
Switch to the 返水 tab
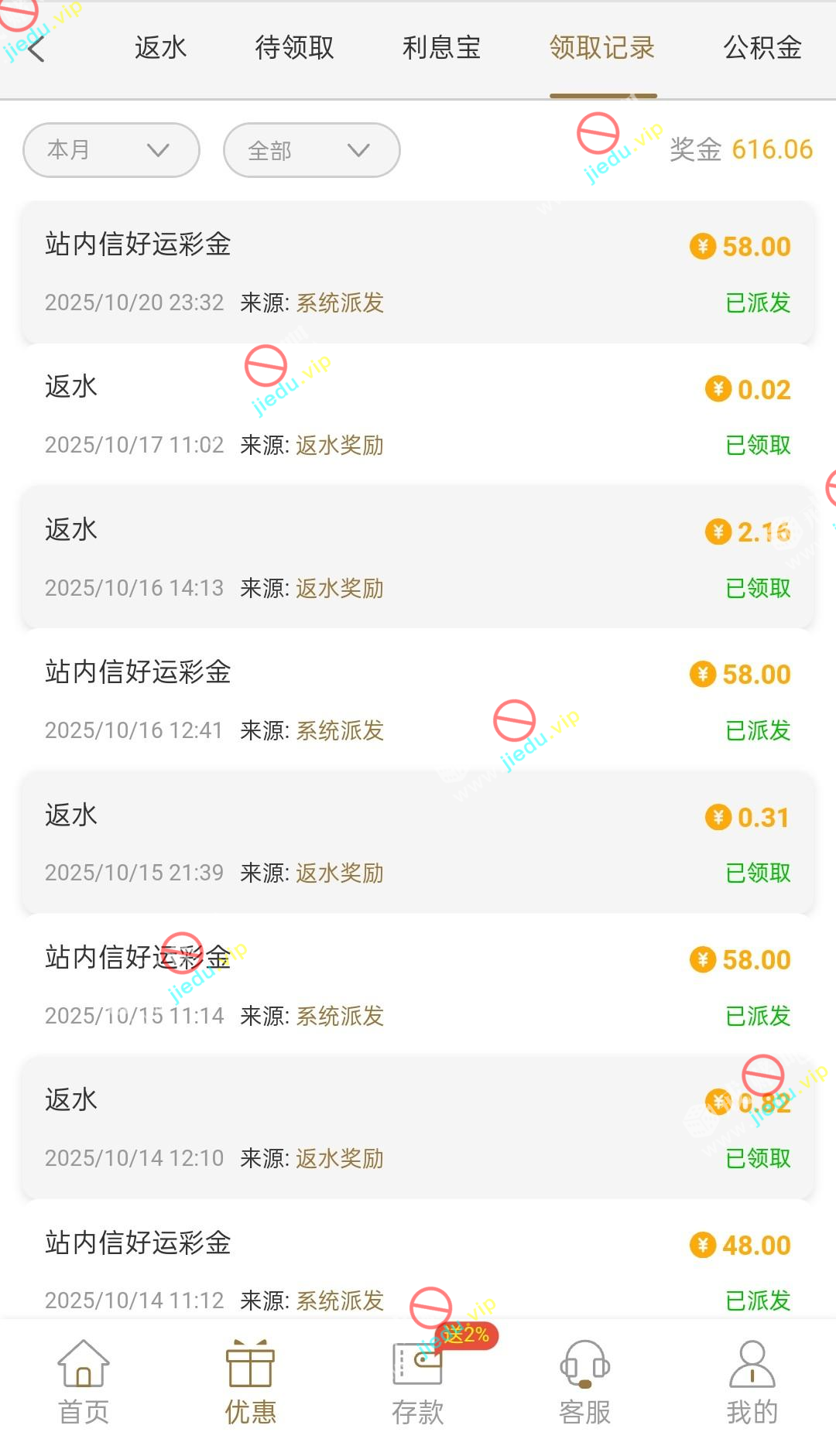[161, 48]
